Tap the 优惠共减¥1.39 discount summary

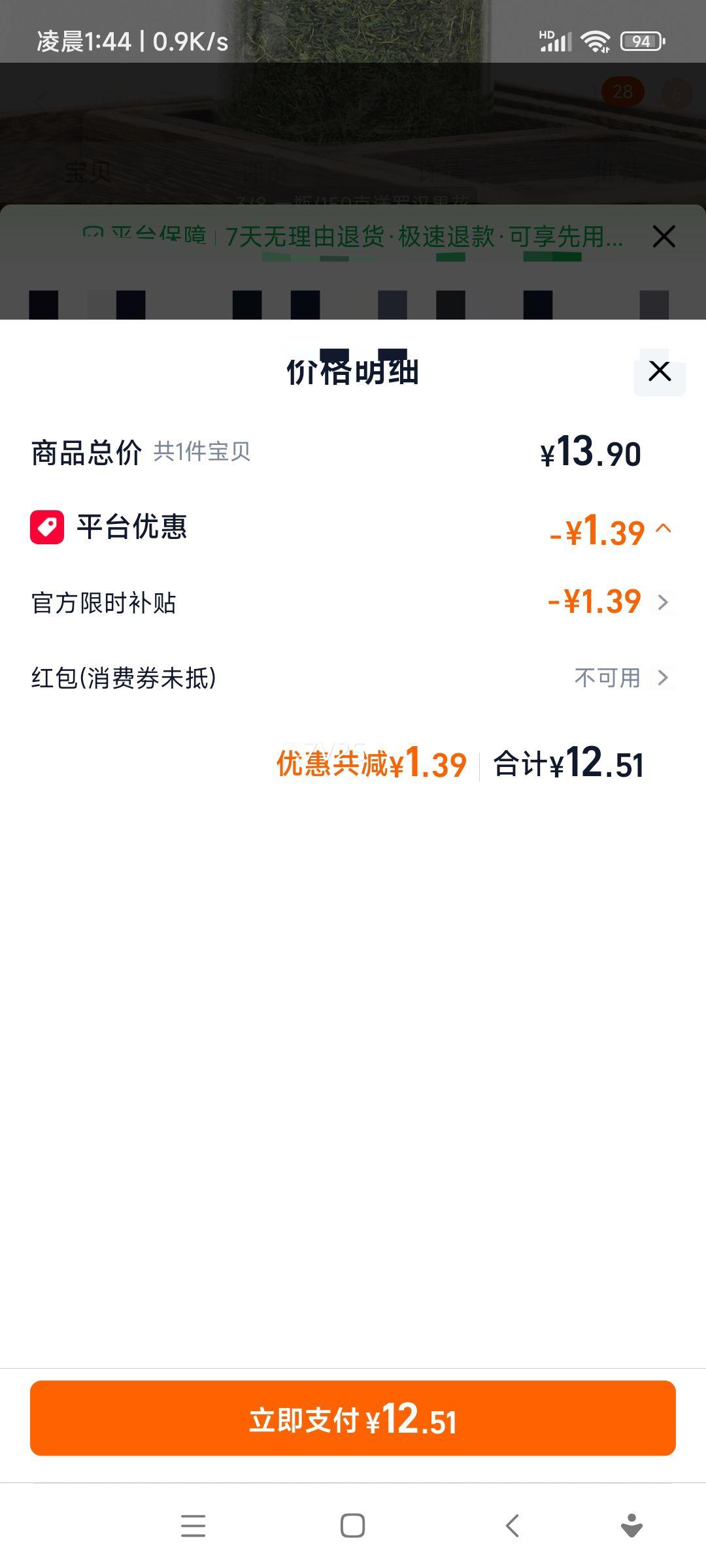[x=371, y=763]
